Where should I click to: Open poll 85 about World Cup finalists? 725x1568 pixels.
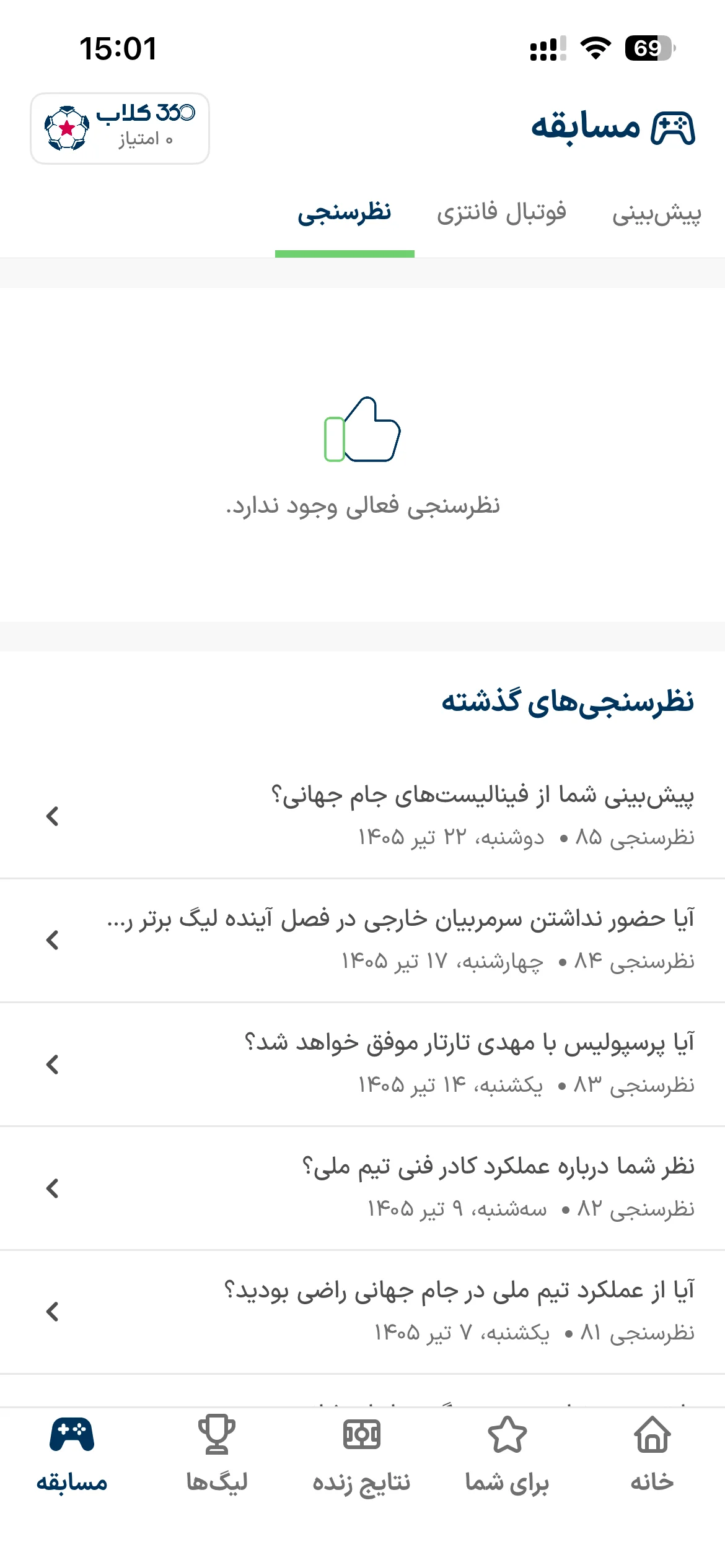coord(362,816)
